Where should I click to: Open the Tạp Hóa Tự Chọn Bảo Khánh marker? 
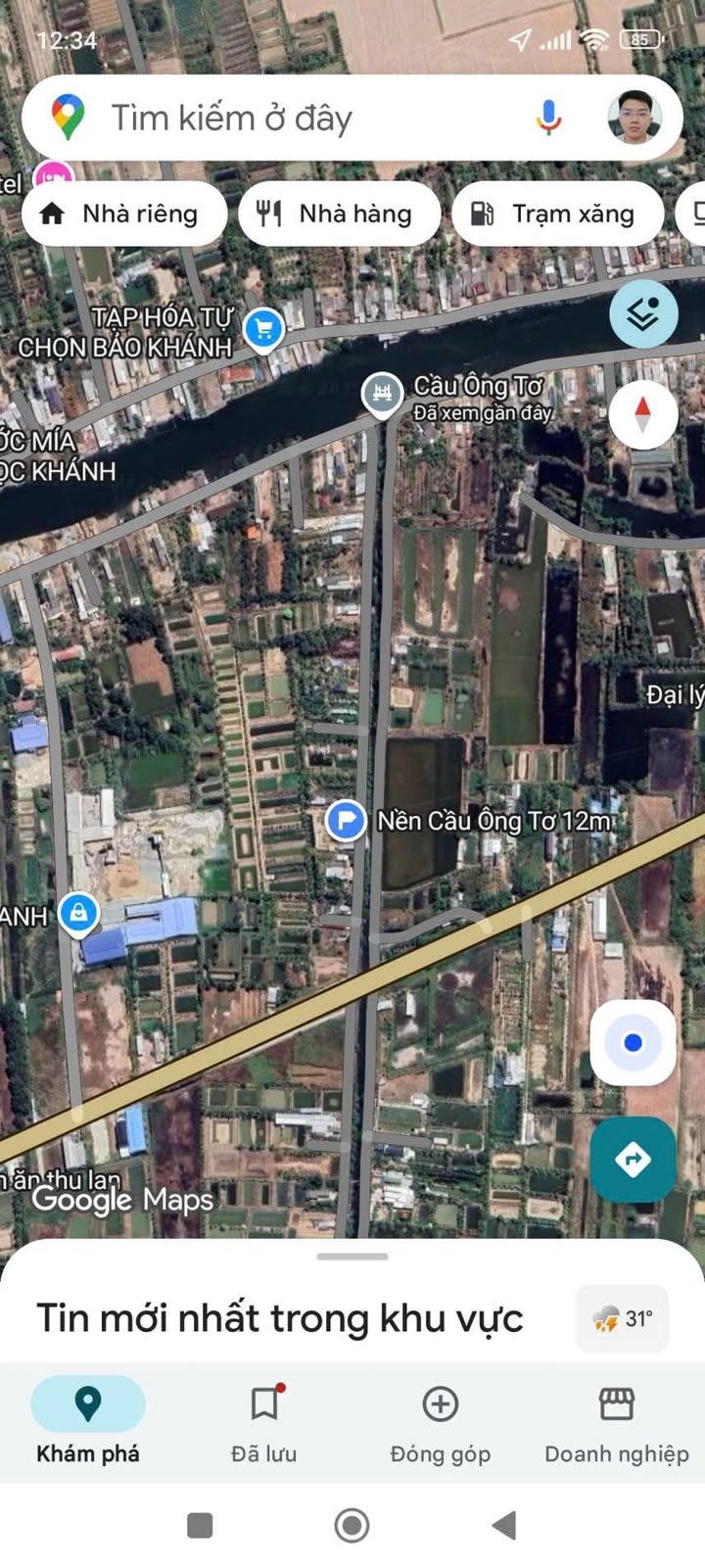point(263,329)
